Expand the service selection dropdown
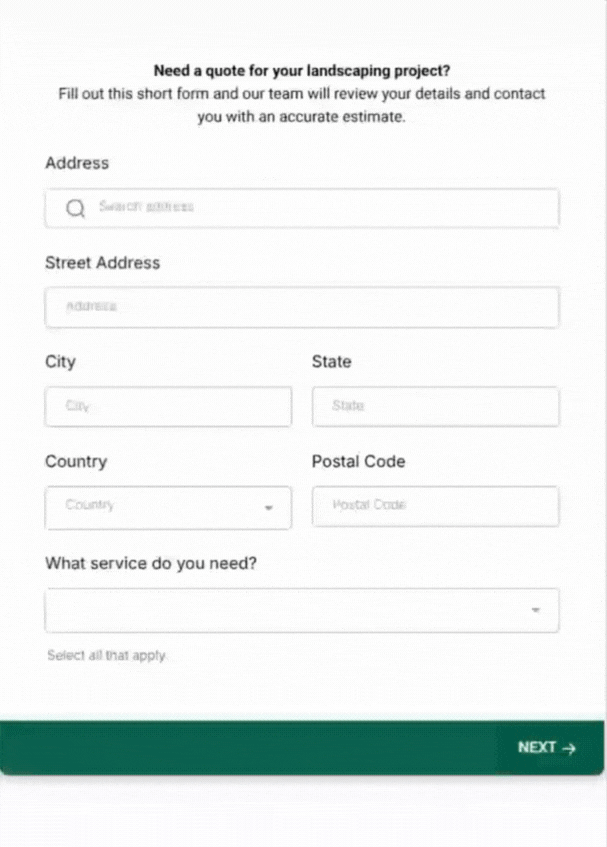The height and width of the screenshot is (847, 607). point(302,610)
